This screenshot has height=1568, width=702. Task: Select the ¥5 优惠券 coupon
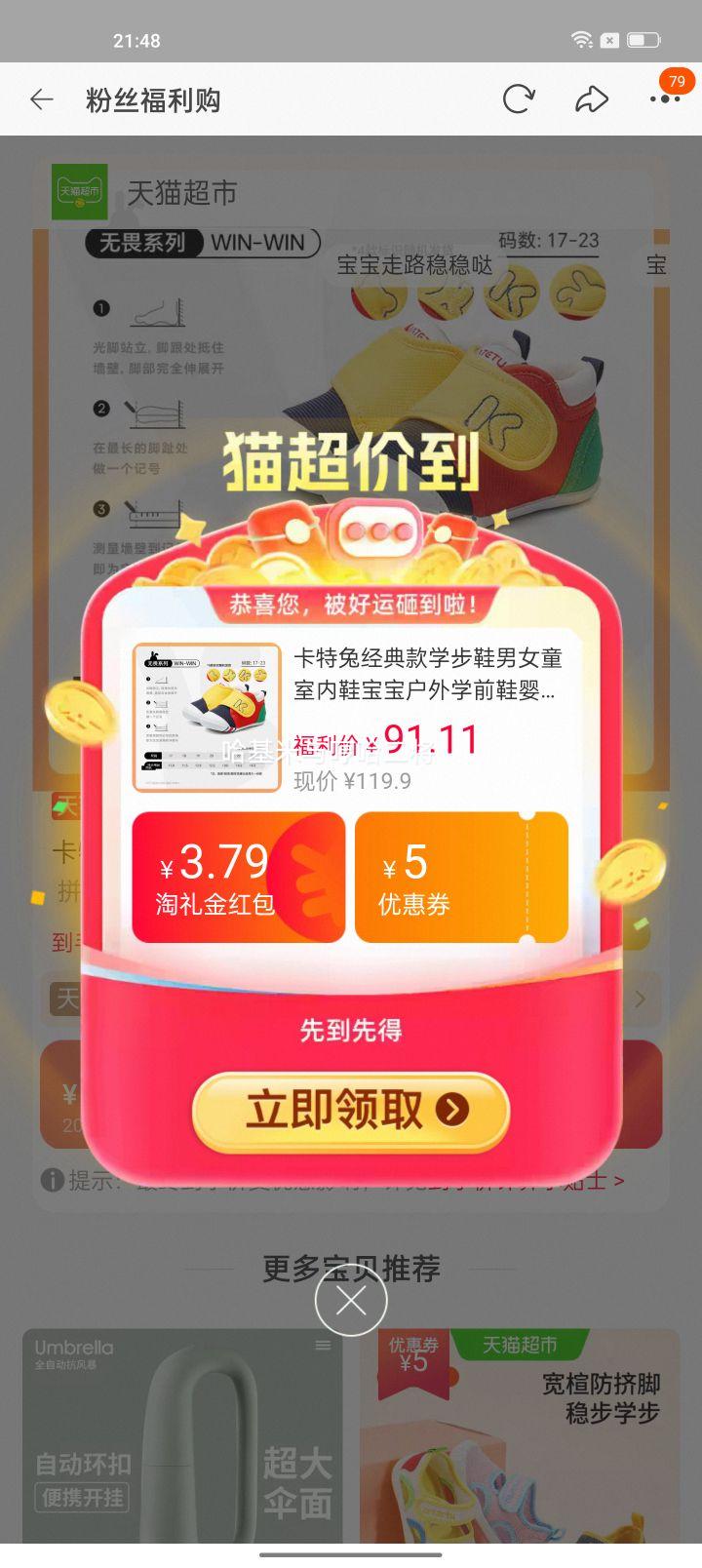(461, 879)
